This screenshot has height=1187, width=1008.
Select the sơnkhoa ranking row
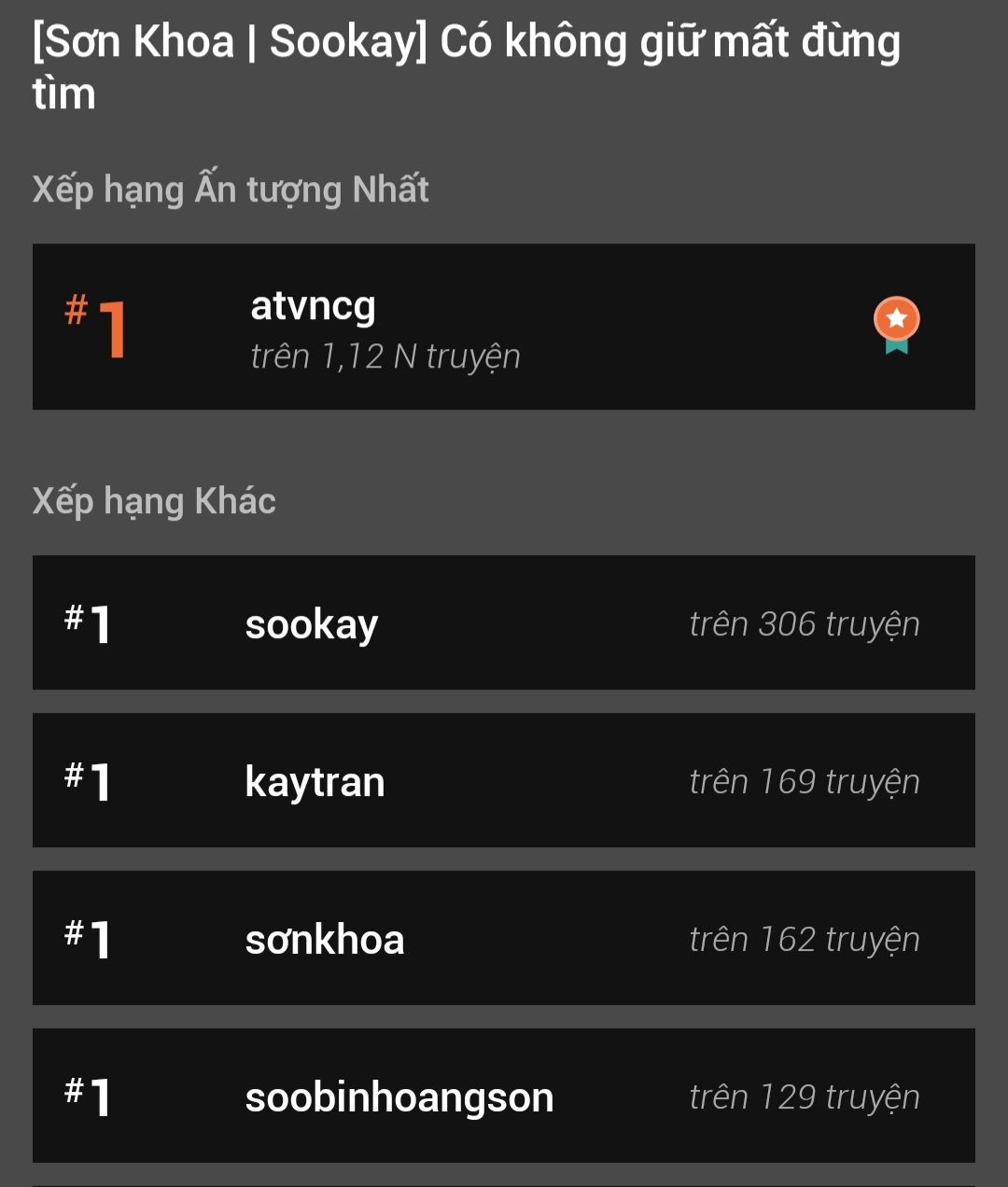tap(503, 938)
